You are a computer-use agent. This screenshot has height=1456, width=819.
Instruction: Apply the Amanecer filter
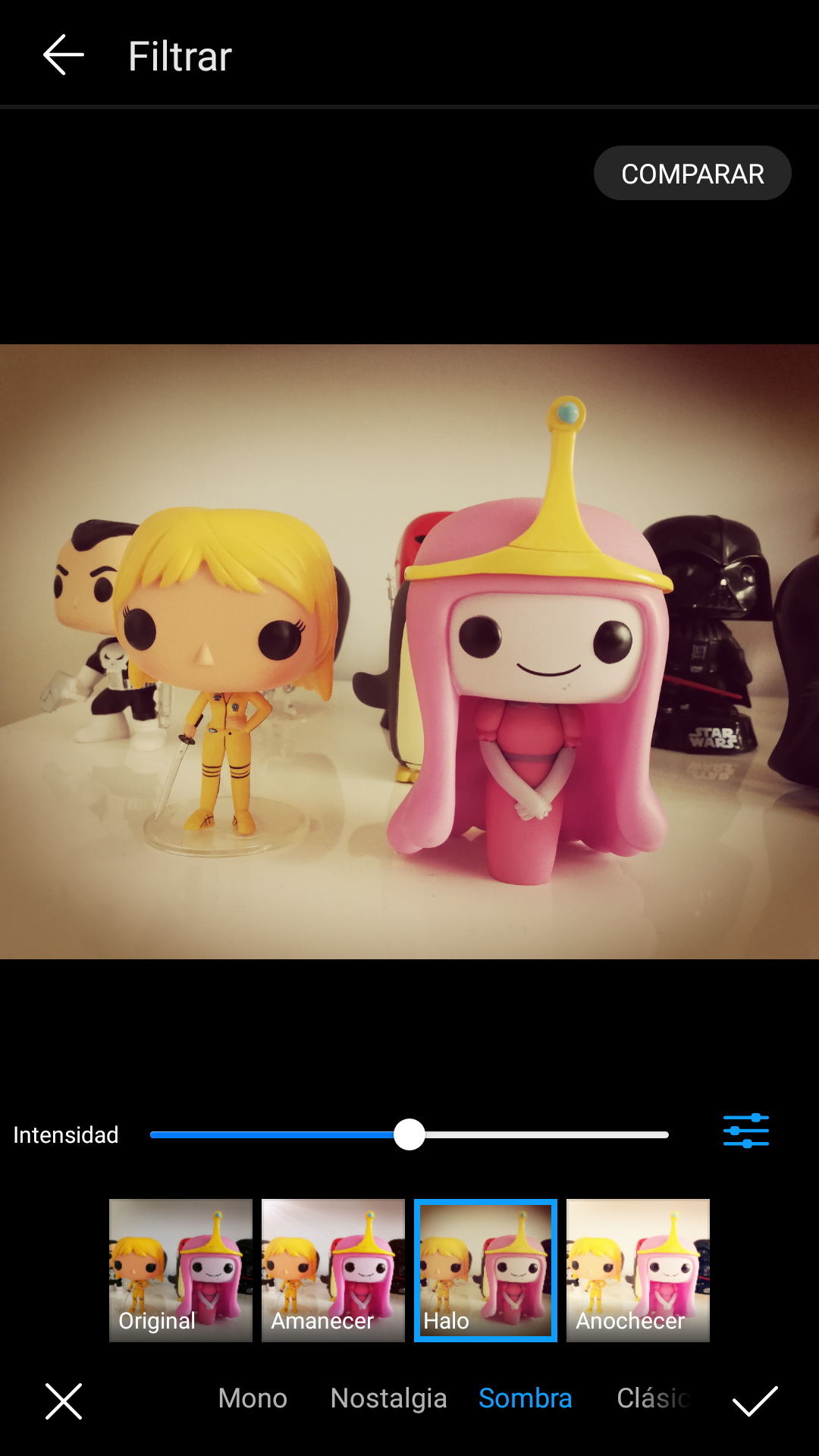point(333,1270)
